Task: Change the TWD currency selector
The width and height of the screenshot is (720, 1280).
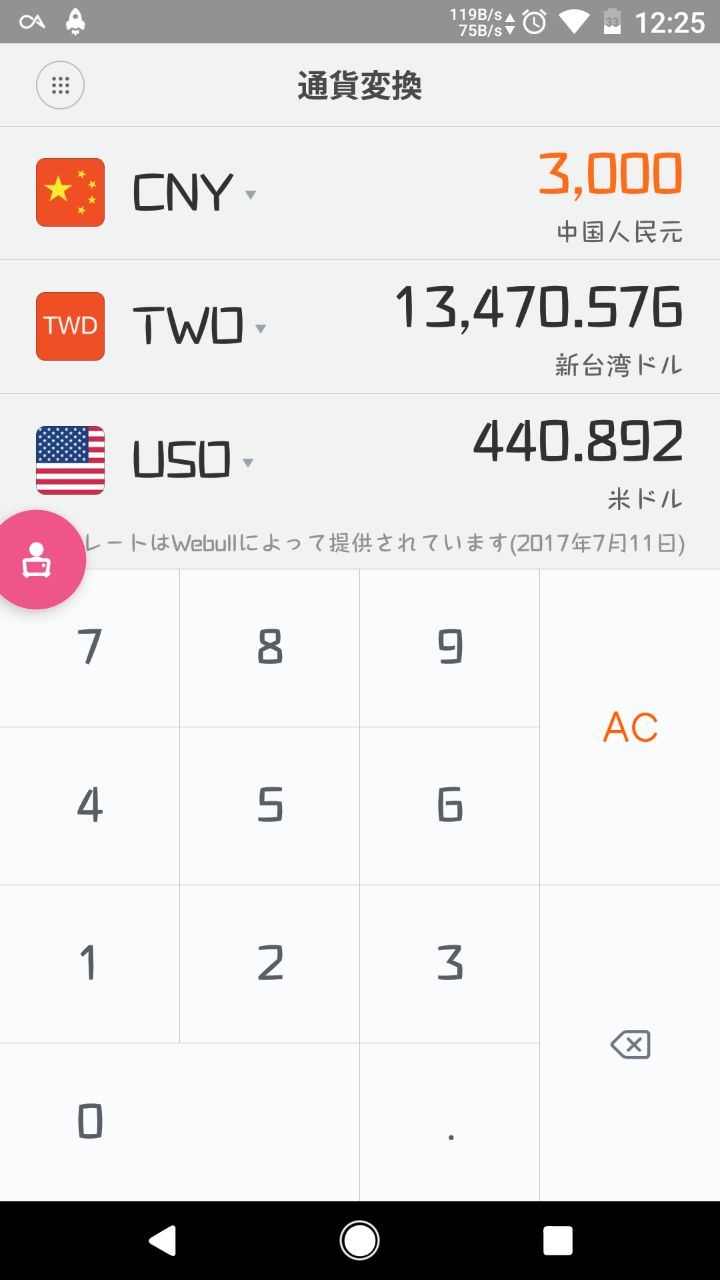Action: pyautogui.click(x=198, y=327)
